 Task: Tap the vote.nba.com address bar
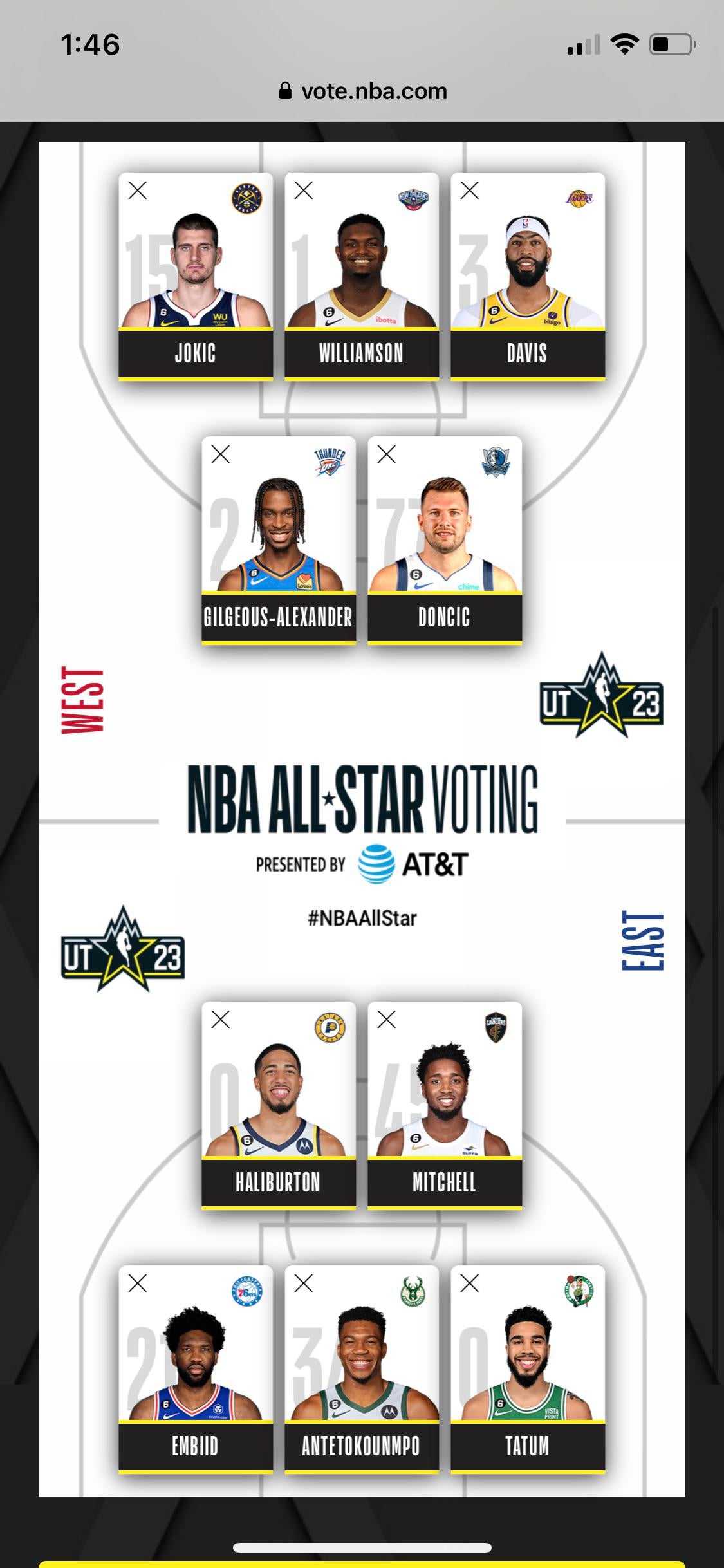click(x=362, y=91)
